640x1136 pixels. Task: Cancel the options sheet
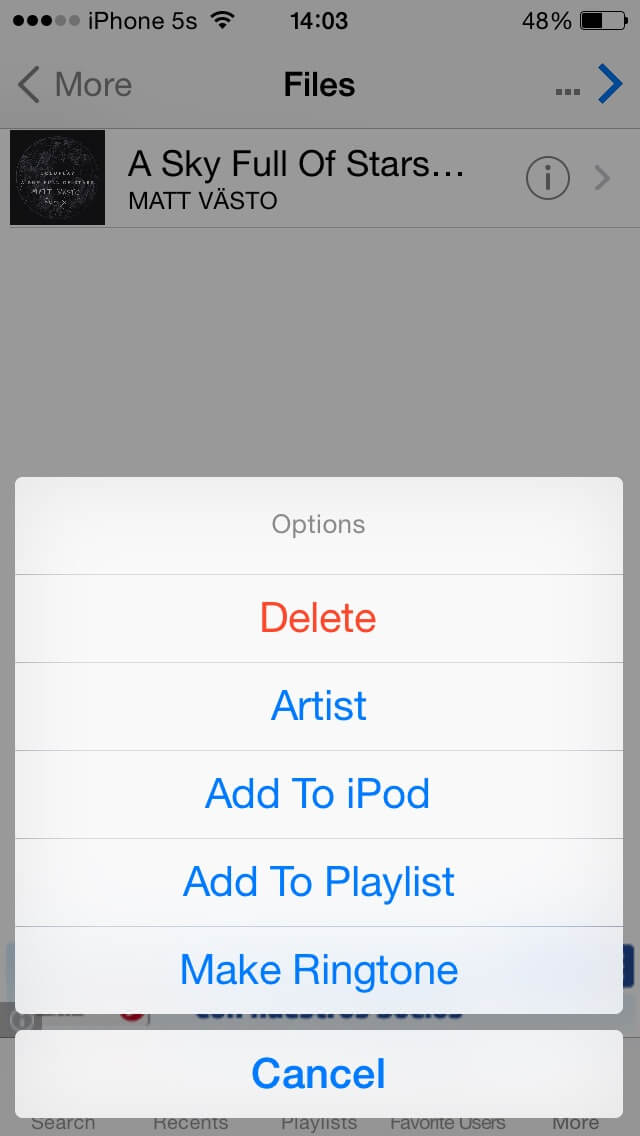(x=318, y=1073)
